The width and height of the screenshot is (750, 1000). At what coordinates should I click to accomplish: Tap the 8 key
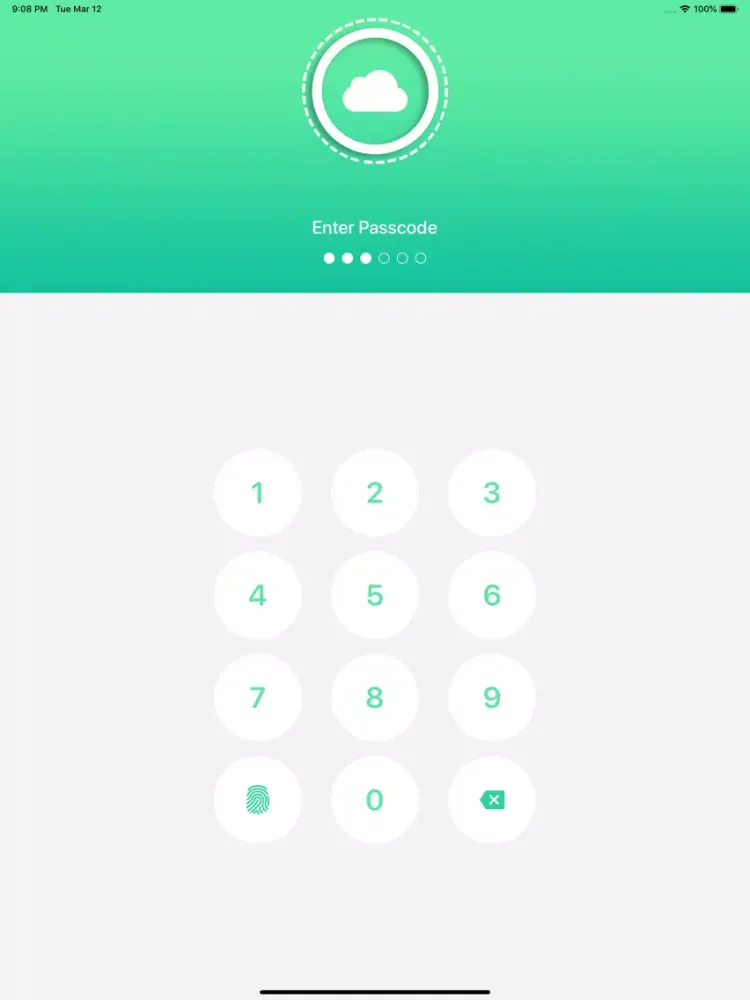coord(375,698)
